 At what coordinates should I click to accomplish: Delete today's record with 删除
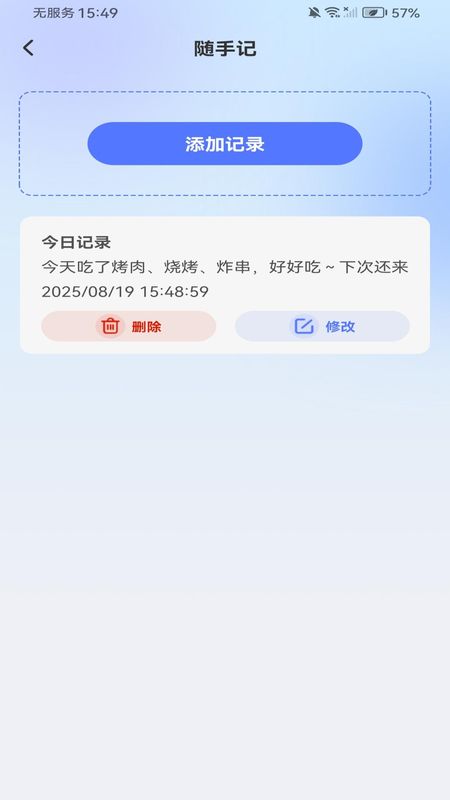(x=129, y=326)
